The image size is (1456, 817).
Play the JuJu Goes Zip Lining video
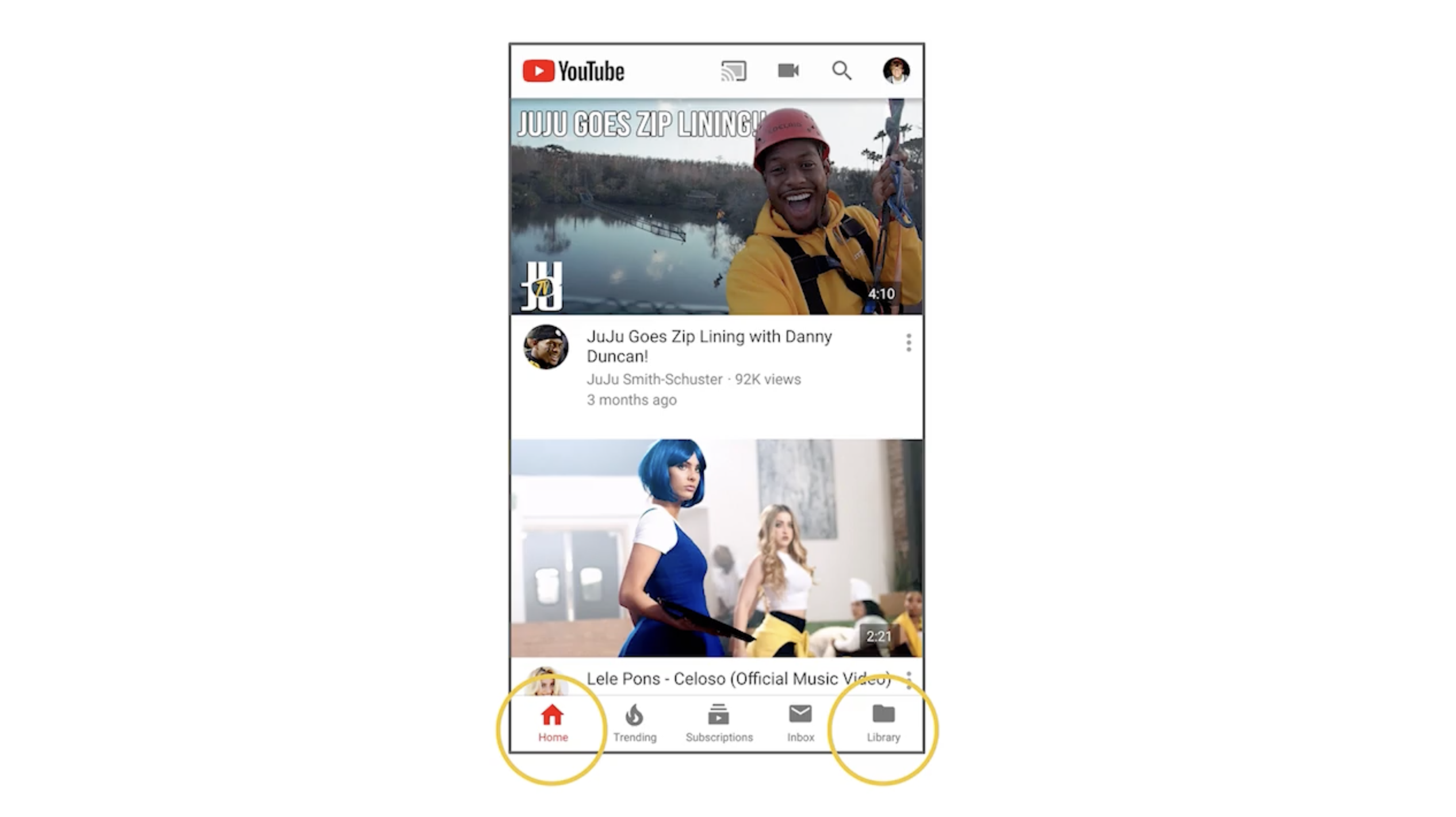[716, 207]
